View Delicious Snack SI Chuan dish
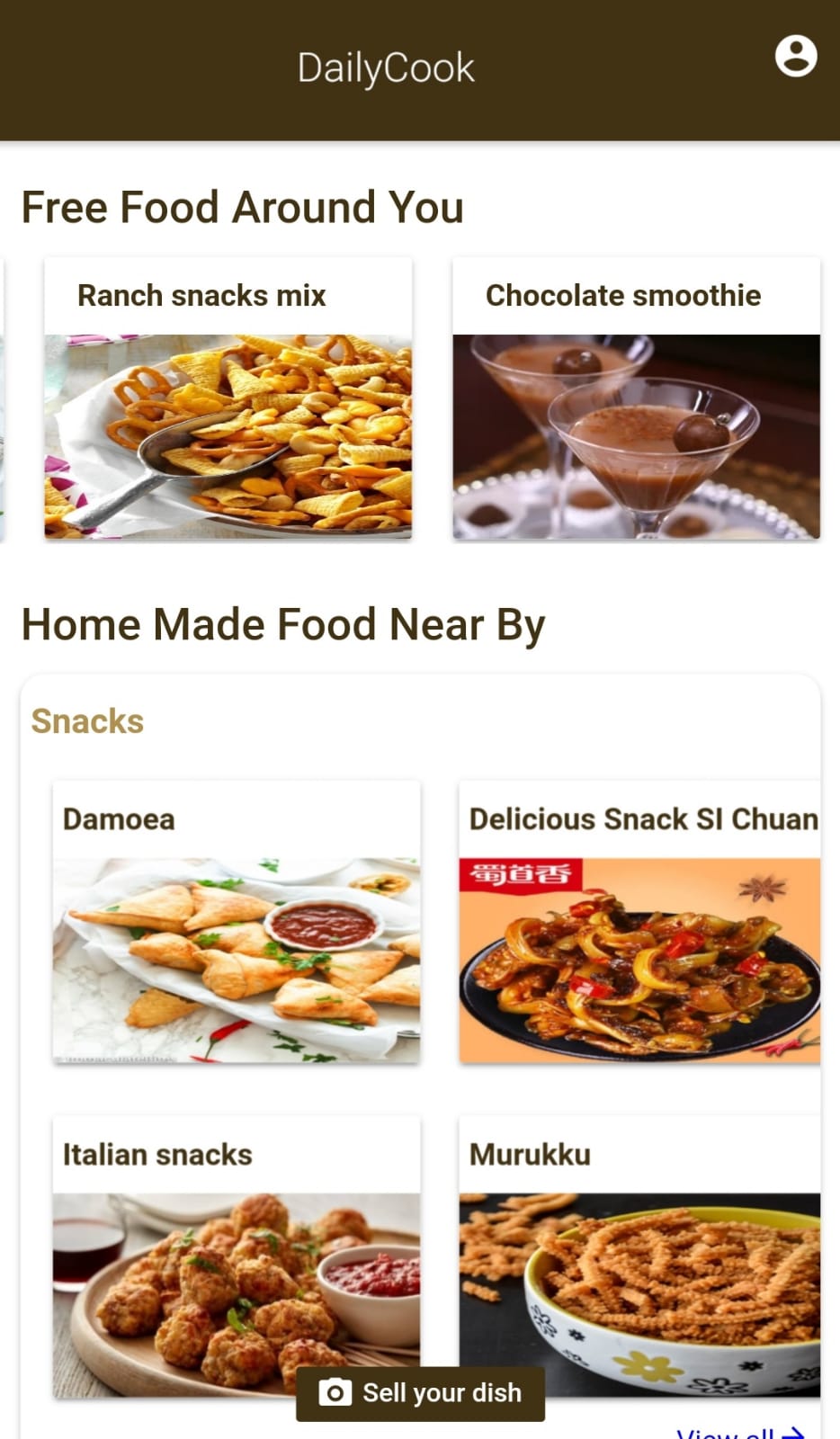This screenshot has height=1439, width=840. (x=639, y=923)
